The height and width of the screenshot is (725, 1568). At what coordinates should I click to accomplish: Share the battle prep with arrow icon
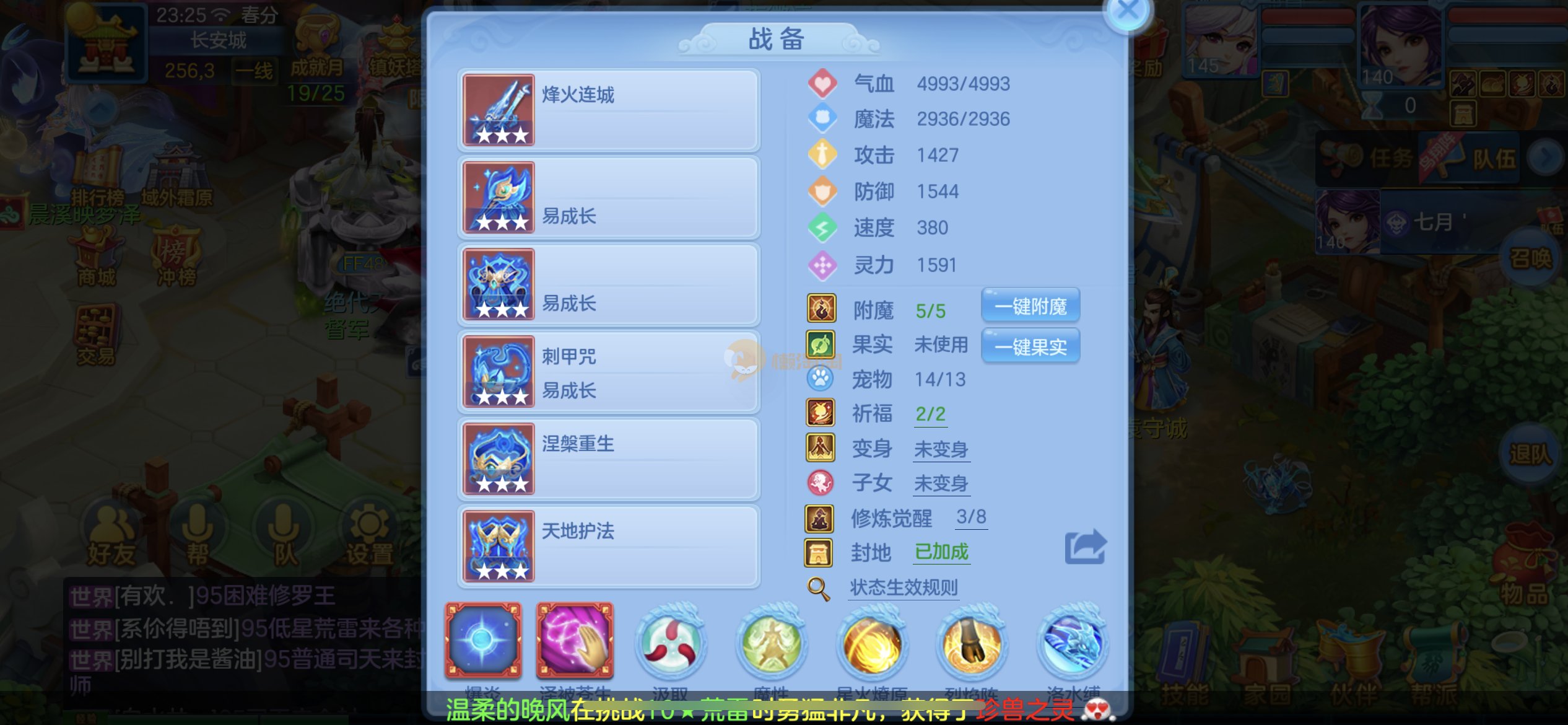1085,547
